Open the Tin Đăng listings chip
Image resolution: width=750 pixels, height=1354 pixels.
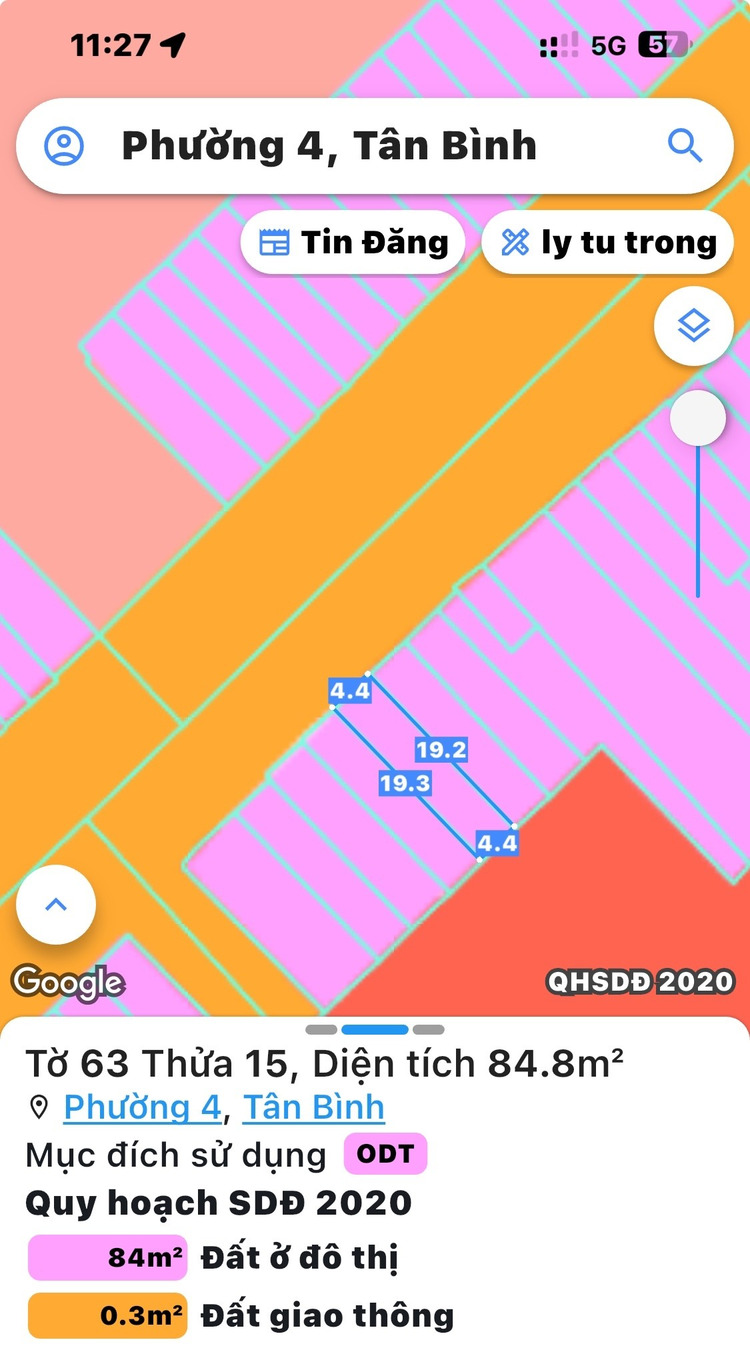point(353,242)
